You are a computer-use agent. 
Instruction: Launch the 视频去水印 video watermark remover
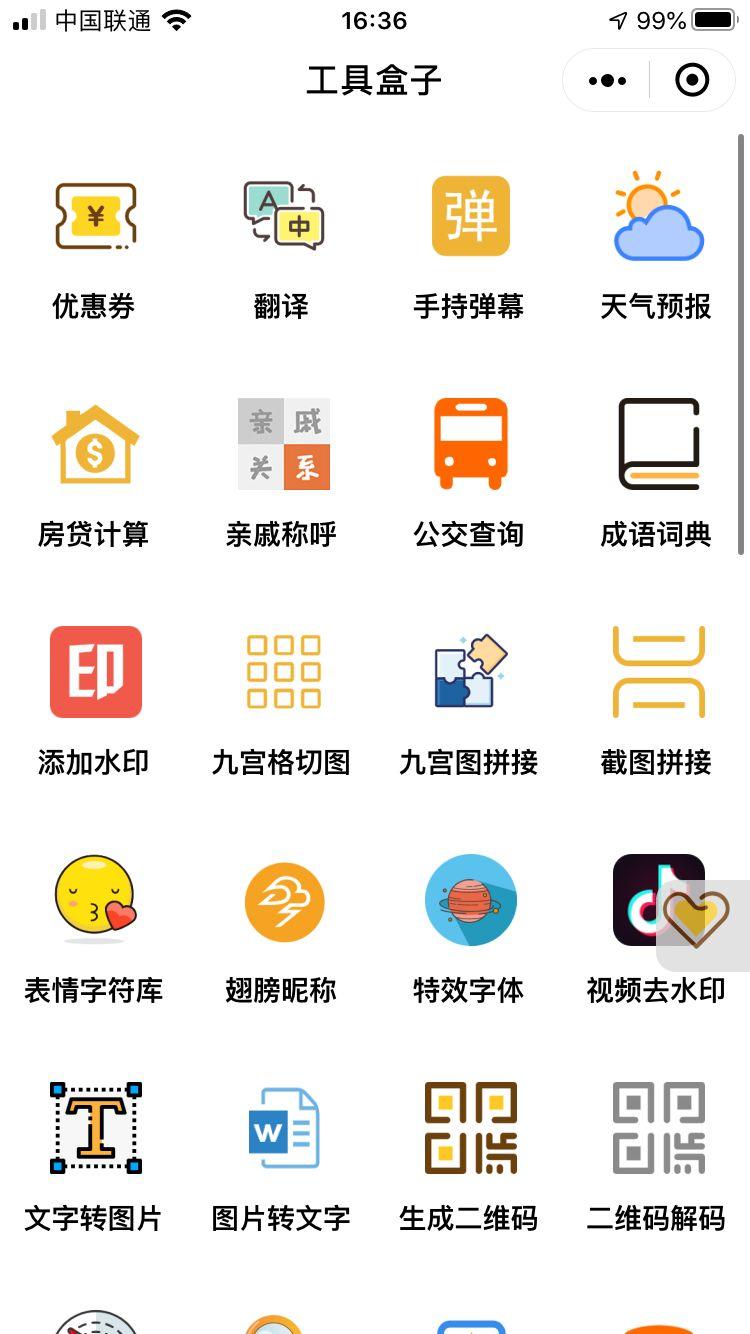[657, 928]
